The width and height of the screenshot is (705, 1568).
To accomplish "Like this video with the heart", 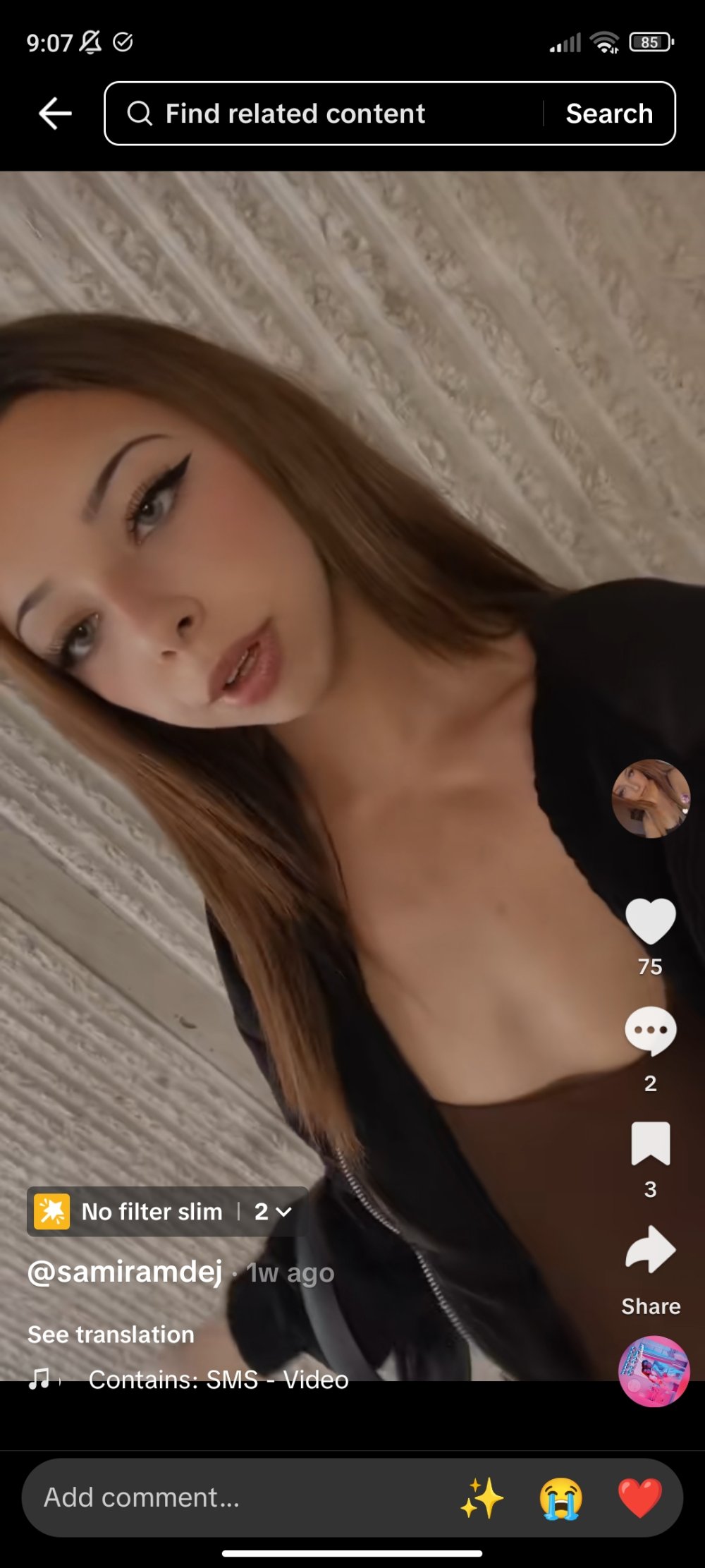I will (x=650, y=921).
